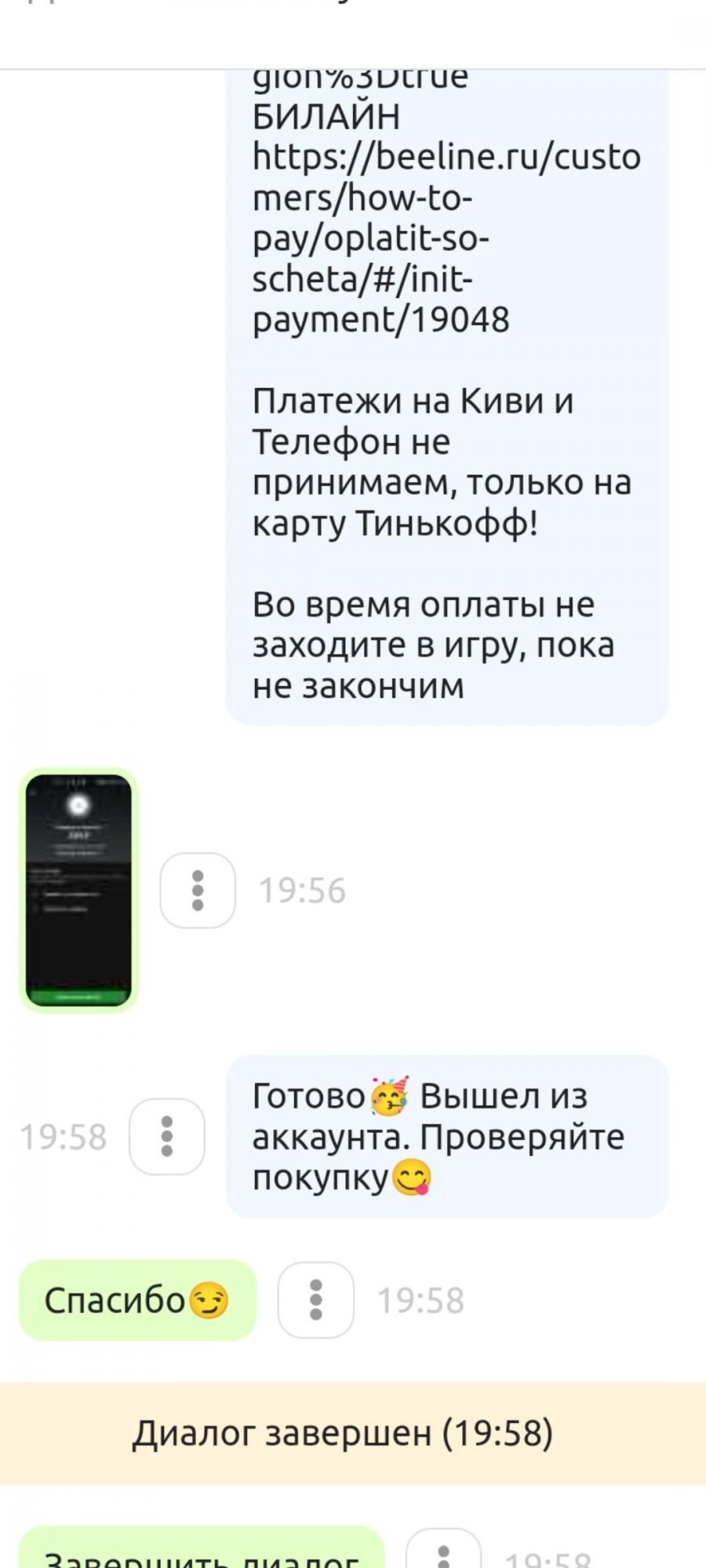Open options menu beside the "Спасибо" message
Viewport: 706px width, 1568px height.
315,1300
